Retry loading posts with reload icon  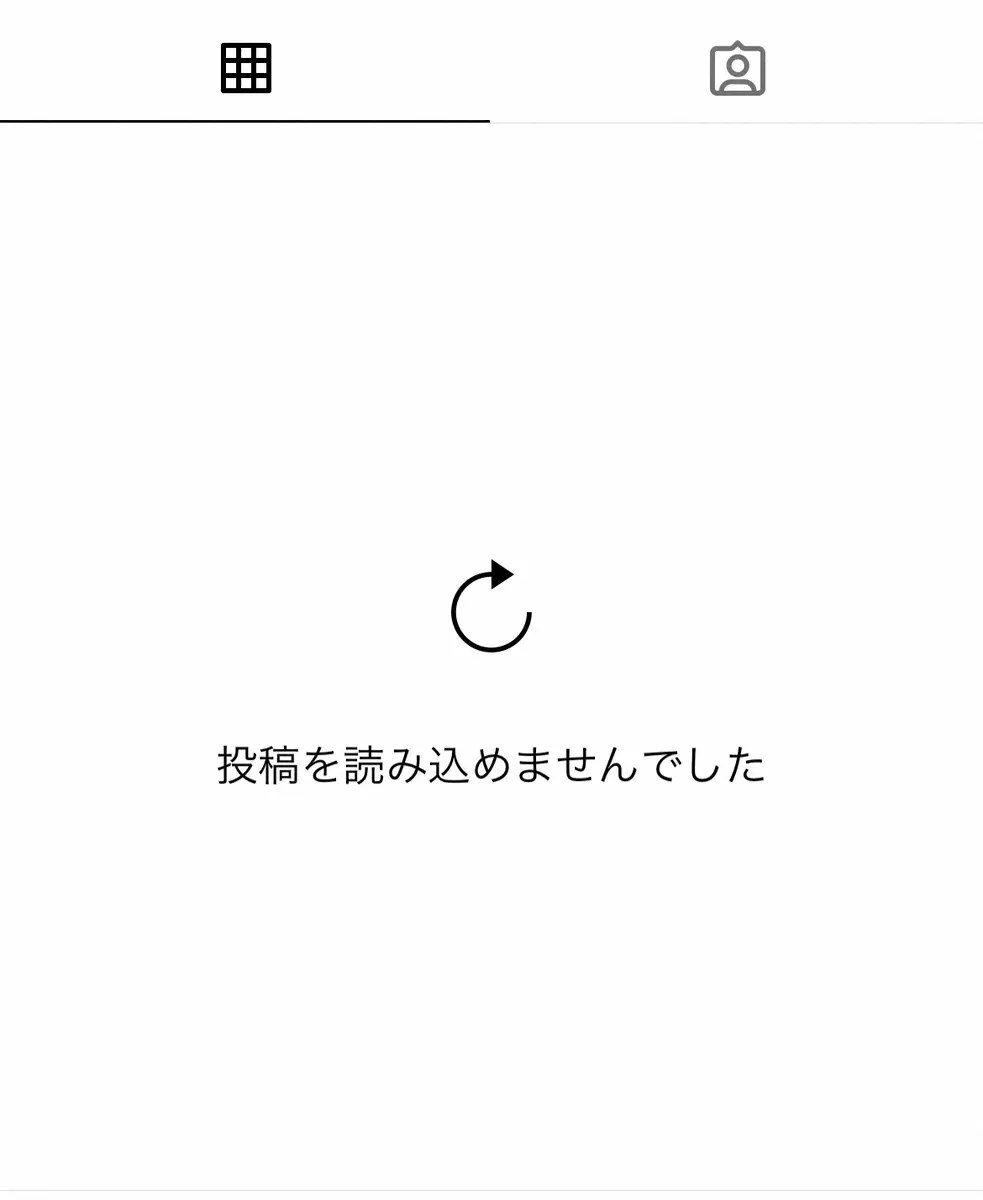[x=491, y=607]
